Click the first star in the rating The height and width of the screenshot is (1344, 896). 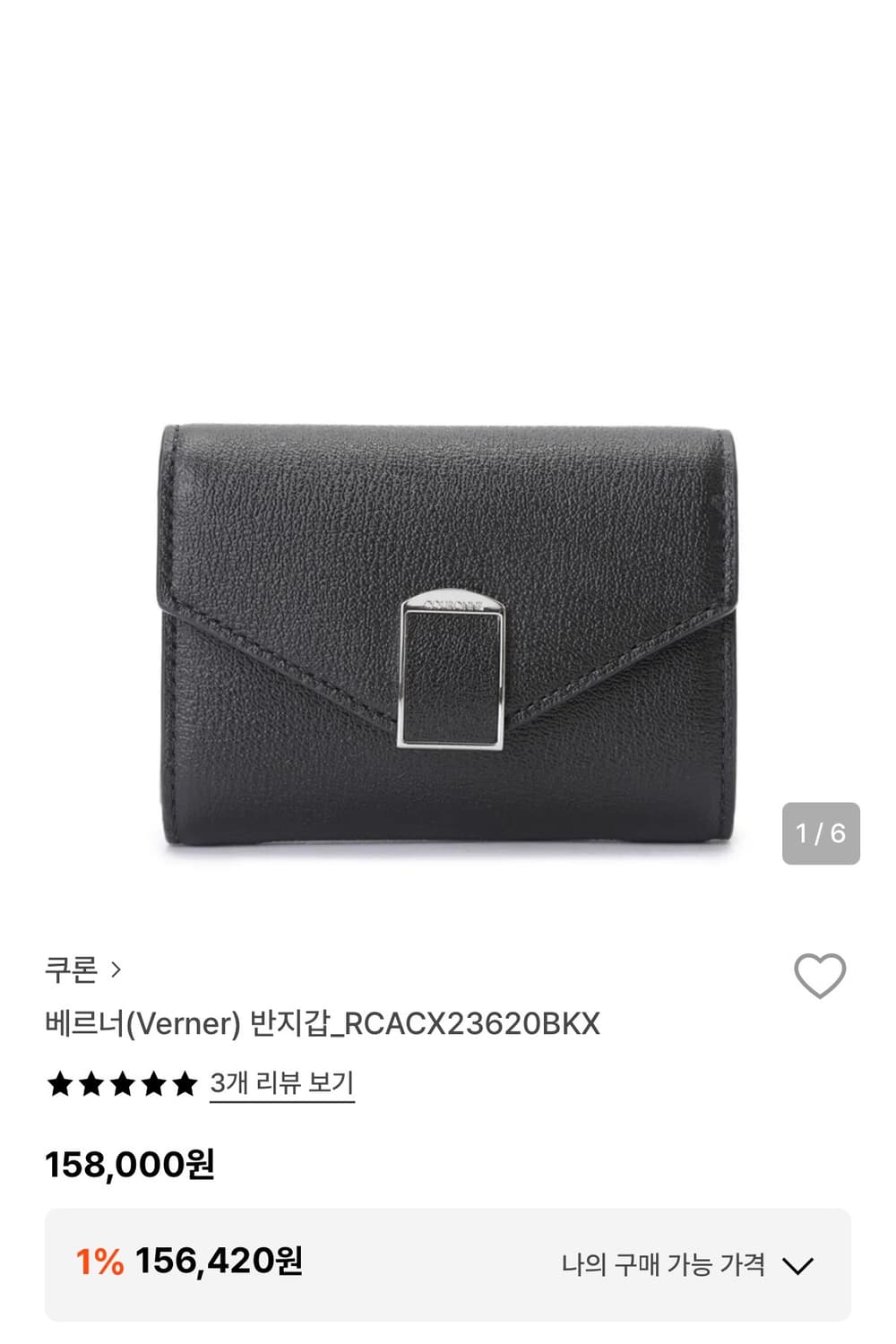coord(59,1083)
